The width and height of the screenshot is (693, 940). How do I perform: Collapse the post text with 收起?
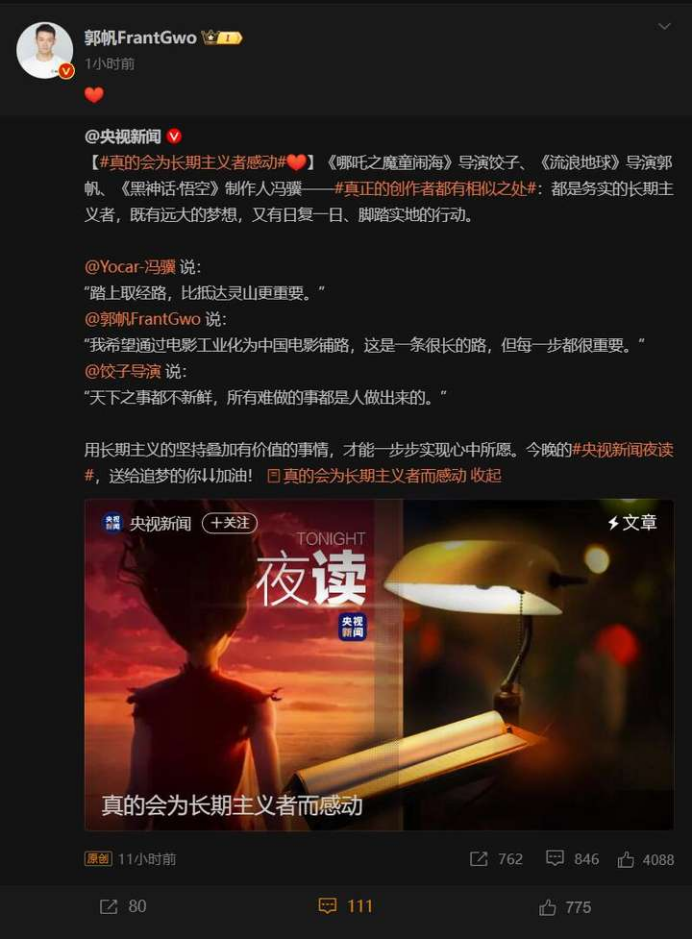coord(486,476)
